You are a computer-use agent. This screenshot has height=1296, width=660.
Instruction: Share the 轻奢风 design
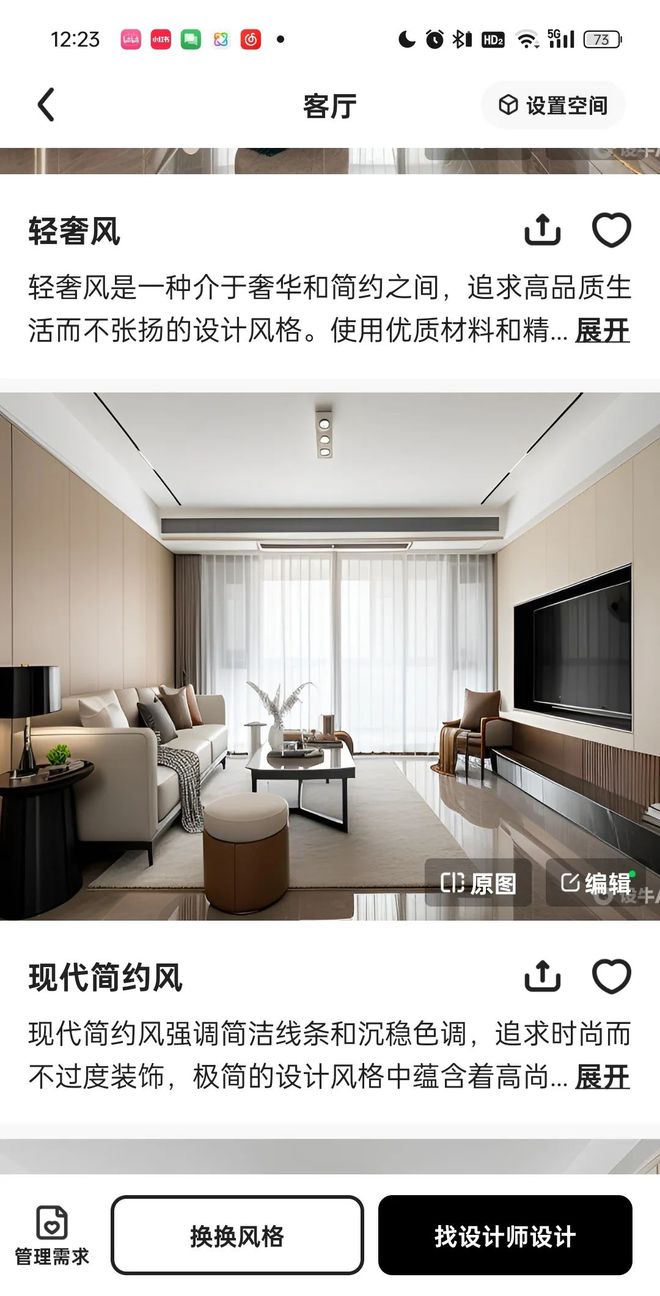tap(542, 231)
